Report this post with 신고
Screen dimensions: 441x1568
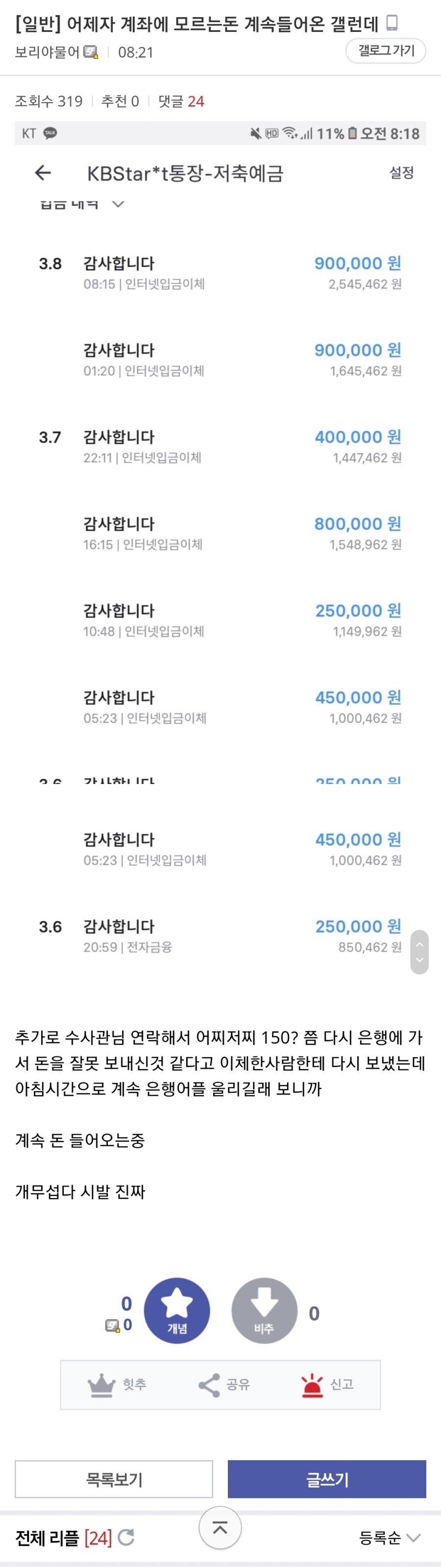click(x=327, y=1385)
